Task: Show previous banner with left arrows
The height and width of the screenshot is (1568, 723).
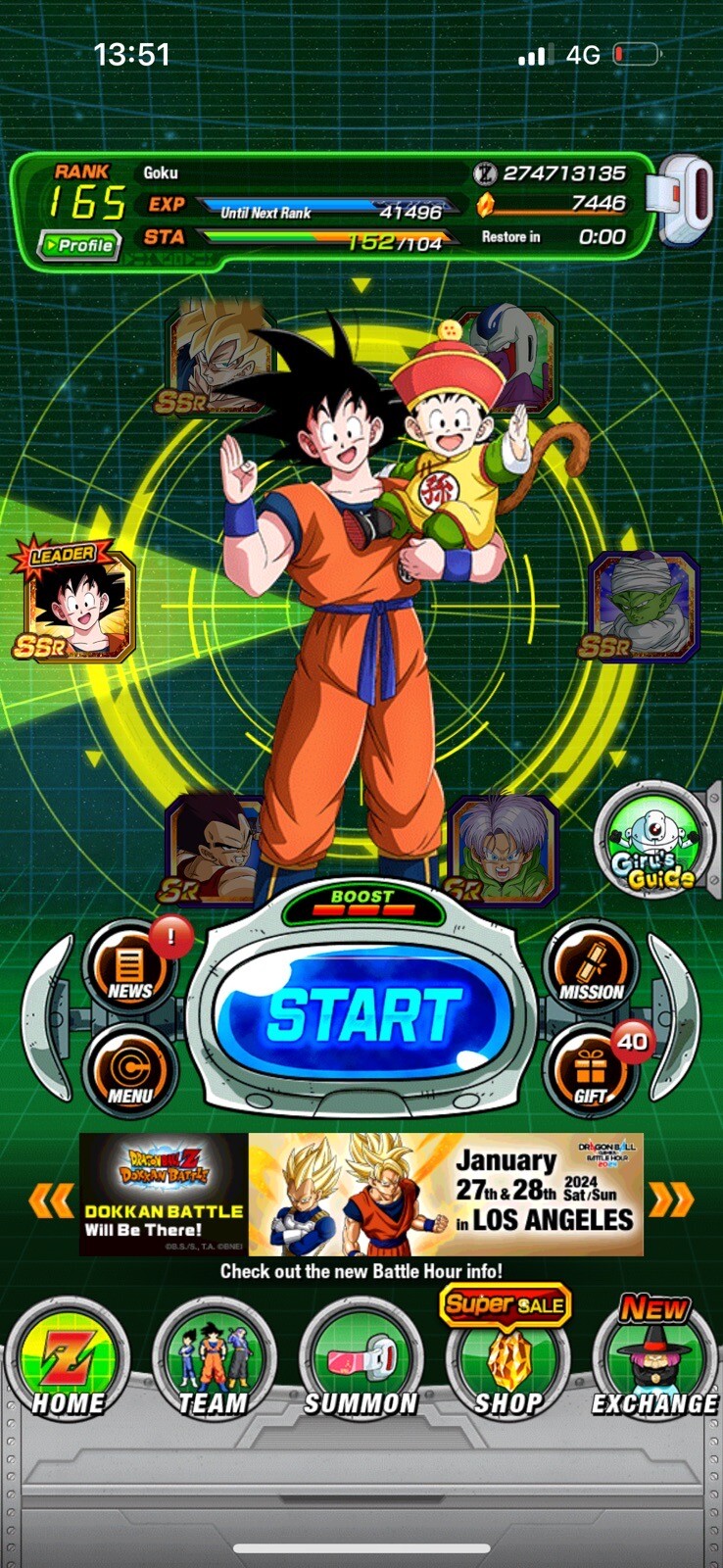Action: 51,1200
